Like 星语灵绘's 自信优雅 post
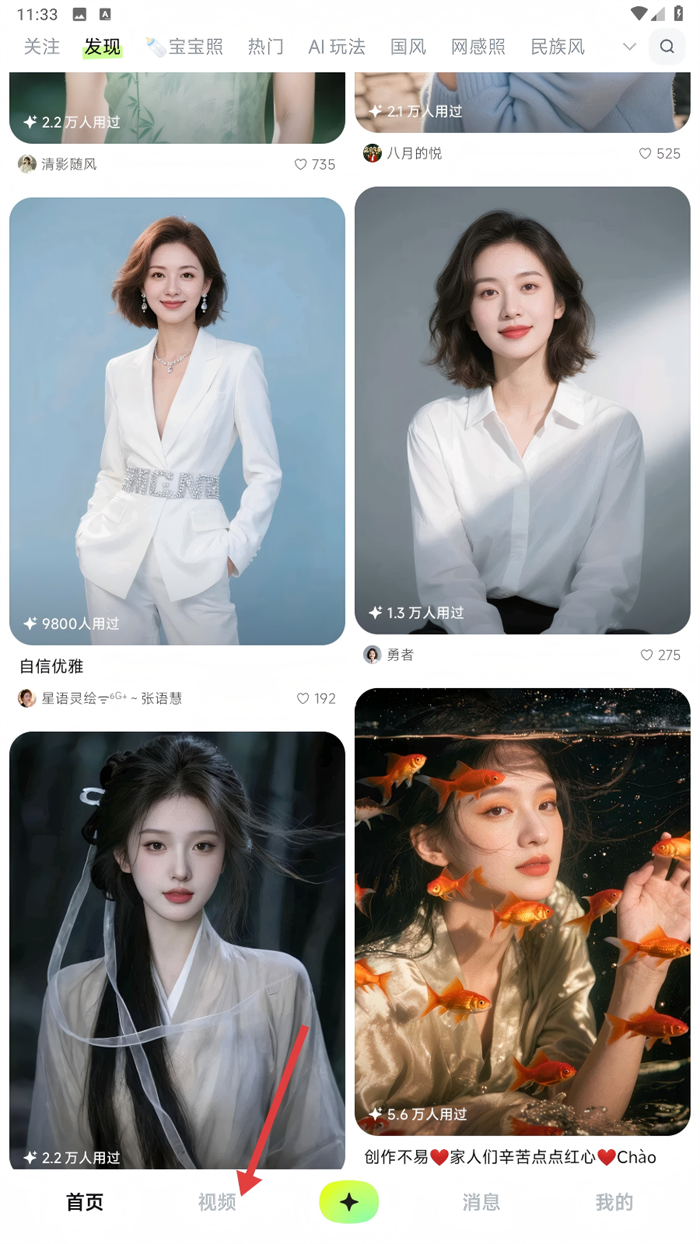700x1244 pixels. [x=303, y=698]
